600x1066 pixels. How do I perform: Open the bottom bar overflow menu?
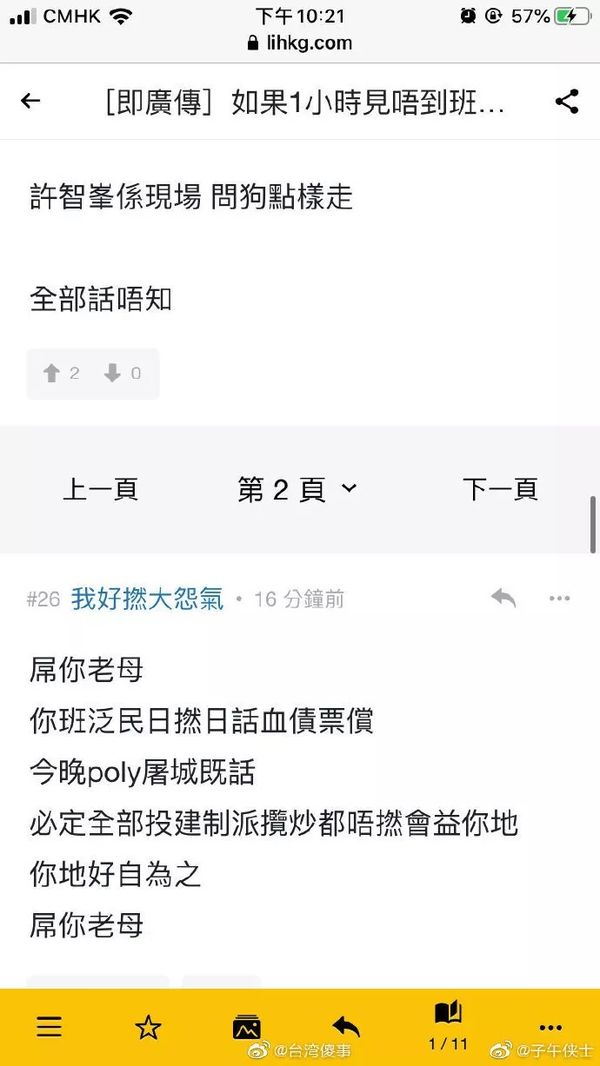(551, 1027)
